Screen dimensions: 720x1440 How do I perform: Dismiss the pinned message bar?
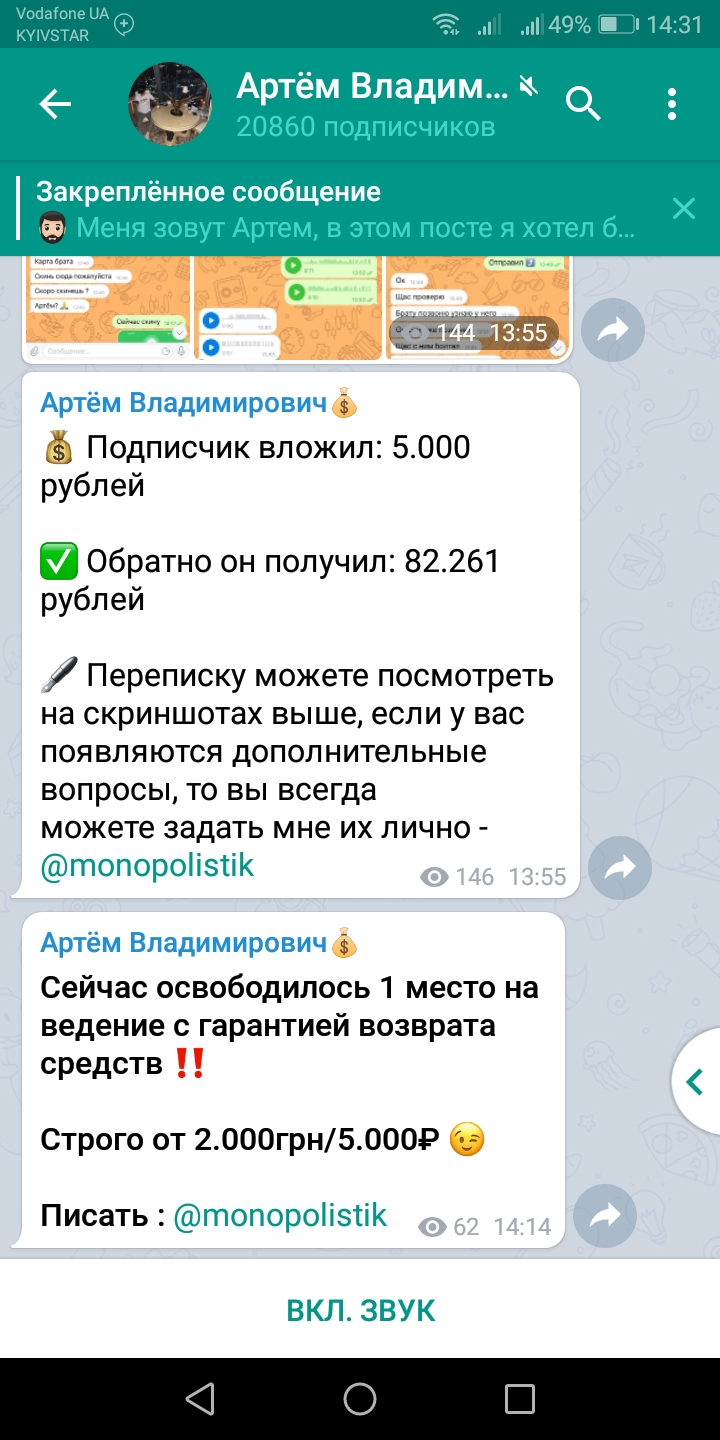pyautogui.click(x=684, y=208)
